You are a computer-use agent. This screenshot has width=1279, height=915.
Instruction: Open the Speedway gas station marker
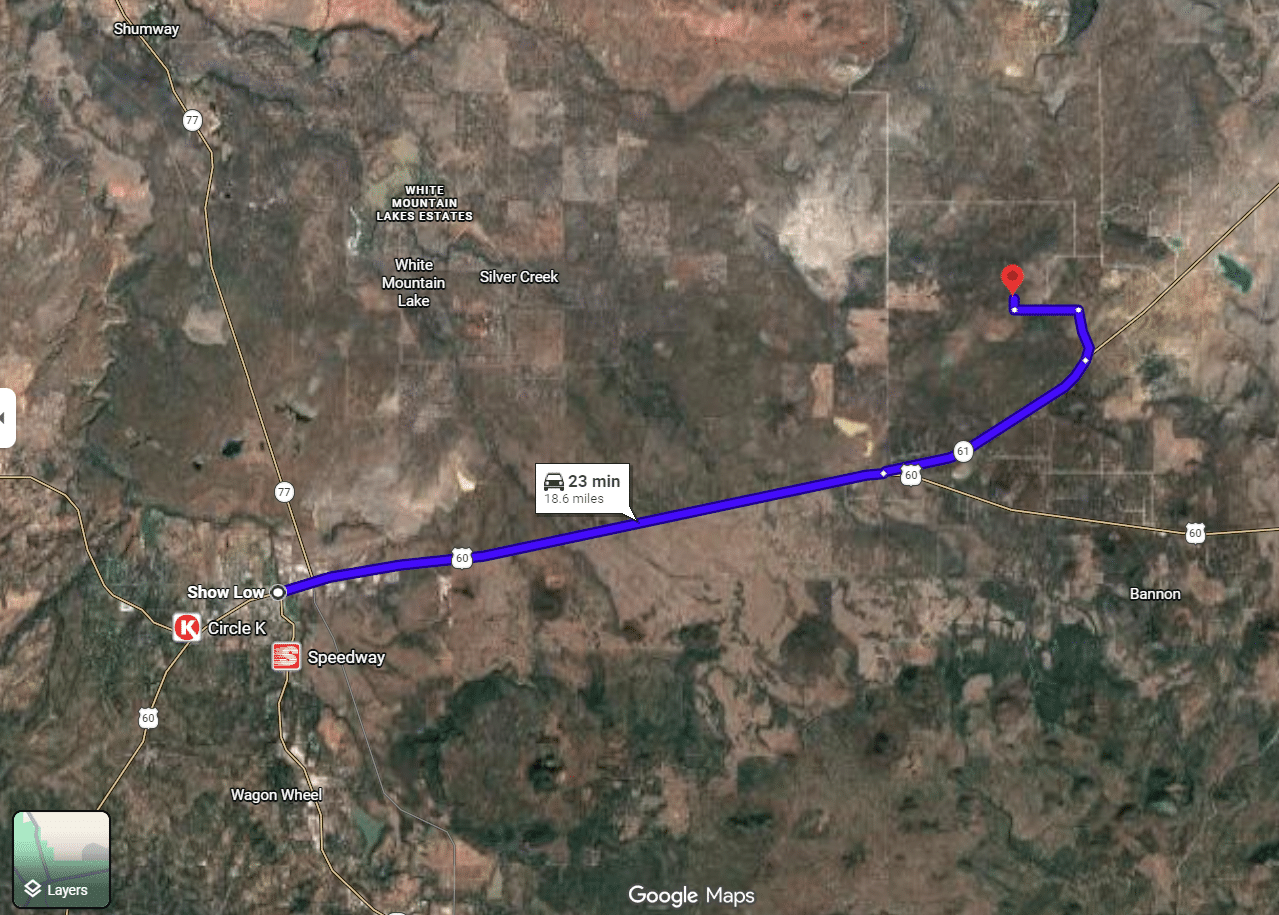(x=286, y=657)
